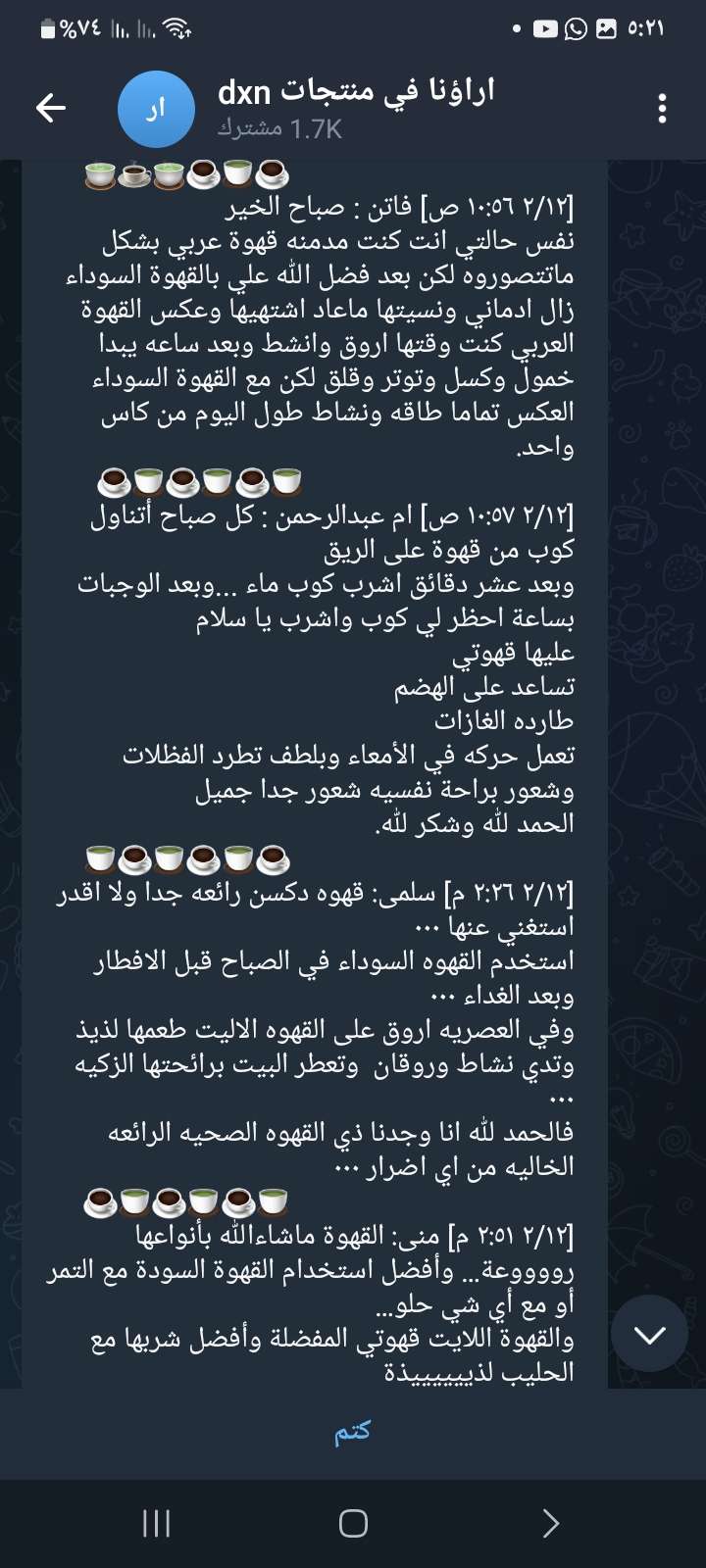
Task: Open the channel overflow menu
Action: click(662, 108)
